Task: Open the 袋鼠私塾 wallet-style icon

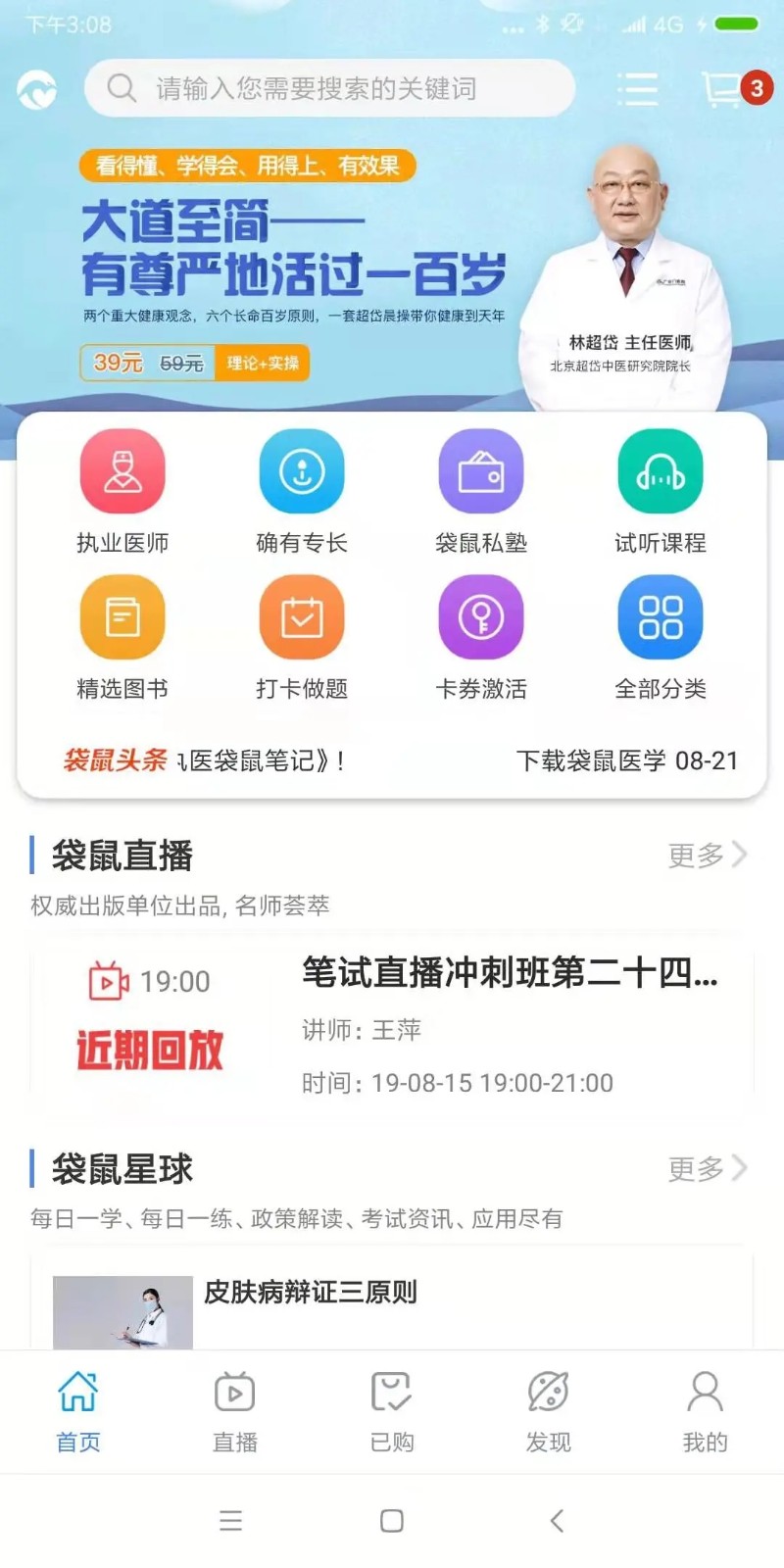Action: pos(480,471)
